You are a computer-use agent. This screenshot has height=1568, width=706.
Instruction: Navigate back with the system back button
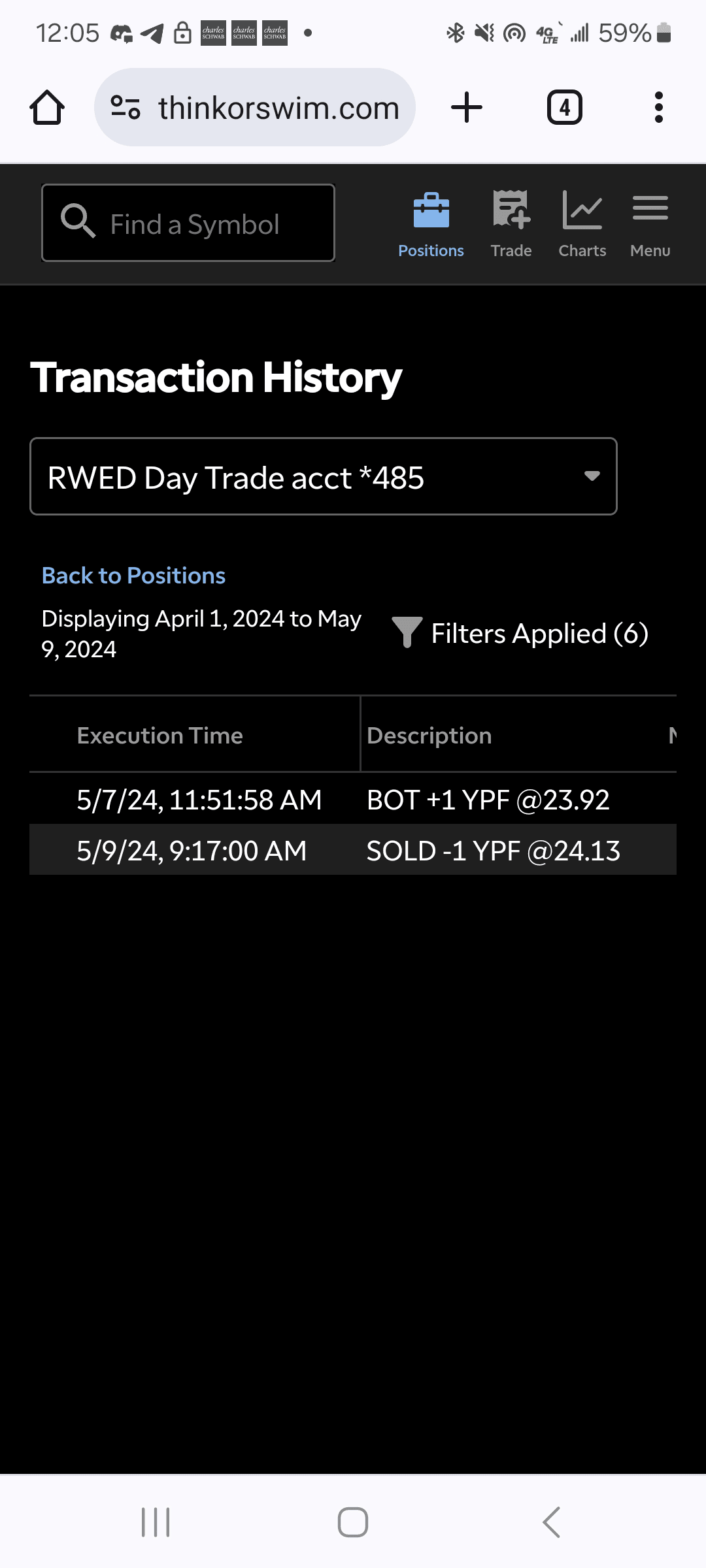click(551, 1522)
